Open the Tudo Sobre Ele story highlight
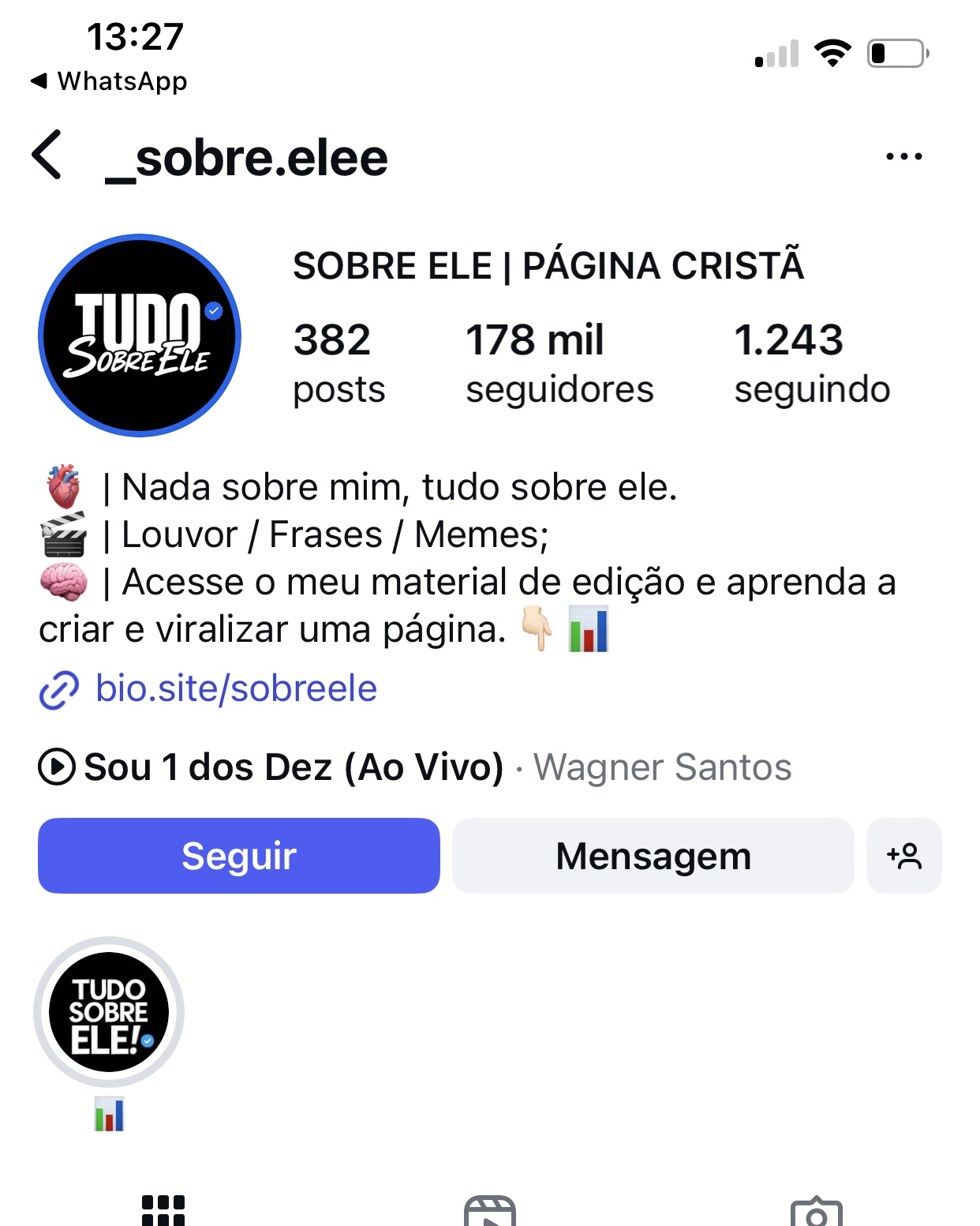The width and height of the screenshot is (980, 1226). coord(109,1012)
